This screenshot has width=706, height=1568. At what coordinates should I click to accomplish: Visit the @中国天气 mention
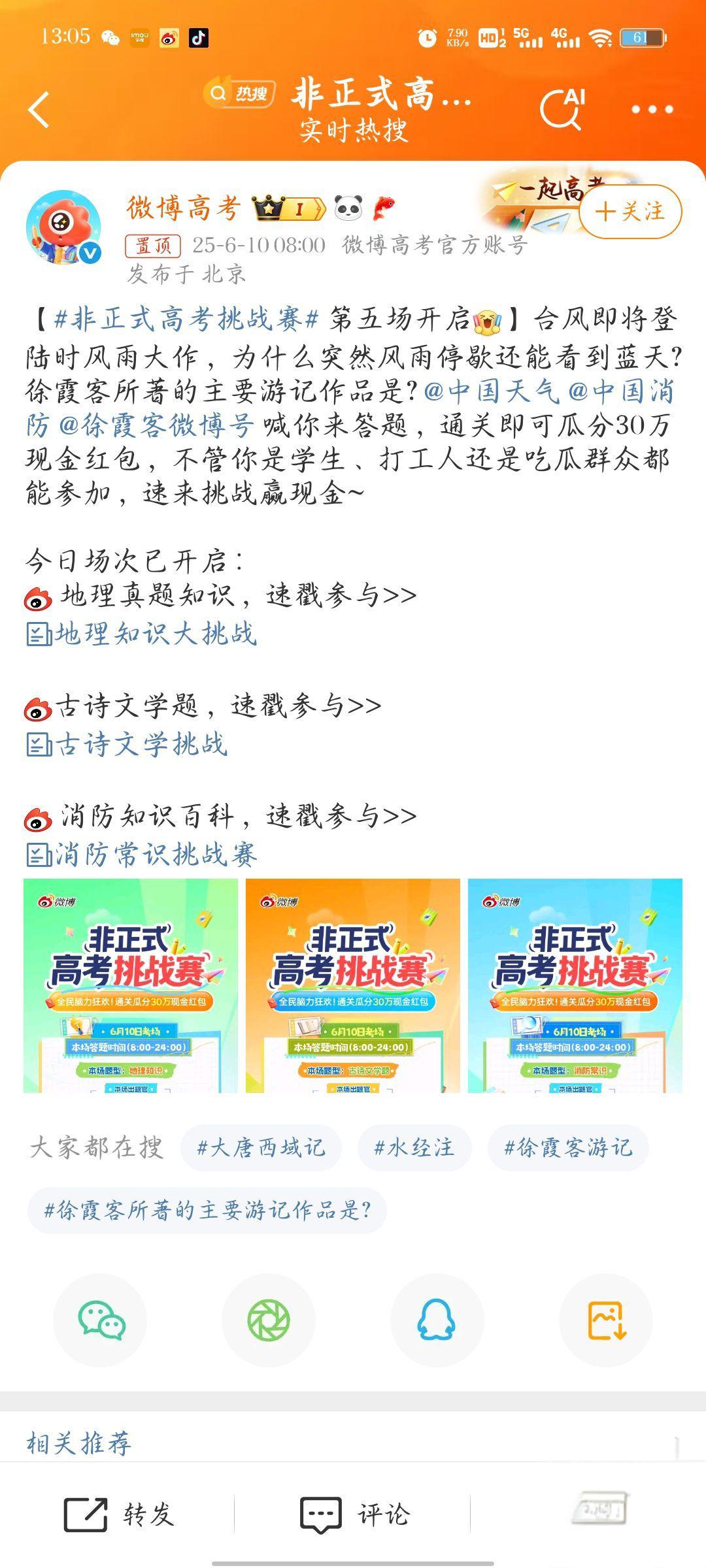[492, 391]
